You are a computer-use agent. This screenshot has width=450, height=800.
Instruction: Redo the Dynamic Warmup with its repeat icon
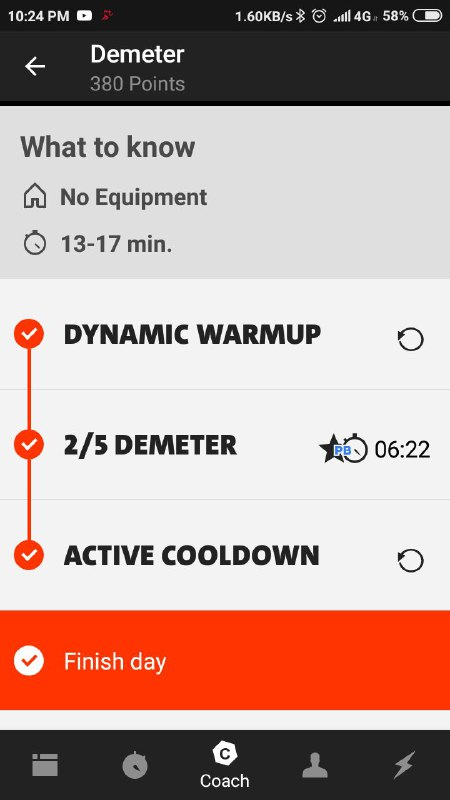411,339
